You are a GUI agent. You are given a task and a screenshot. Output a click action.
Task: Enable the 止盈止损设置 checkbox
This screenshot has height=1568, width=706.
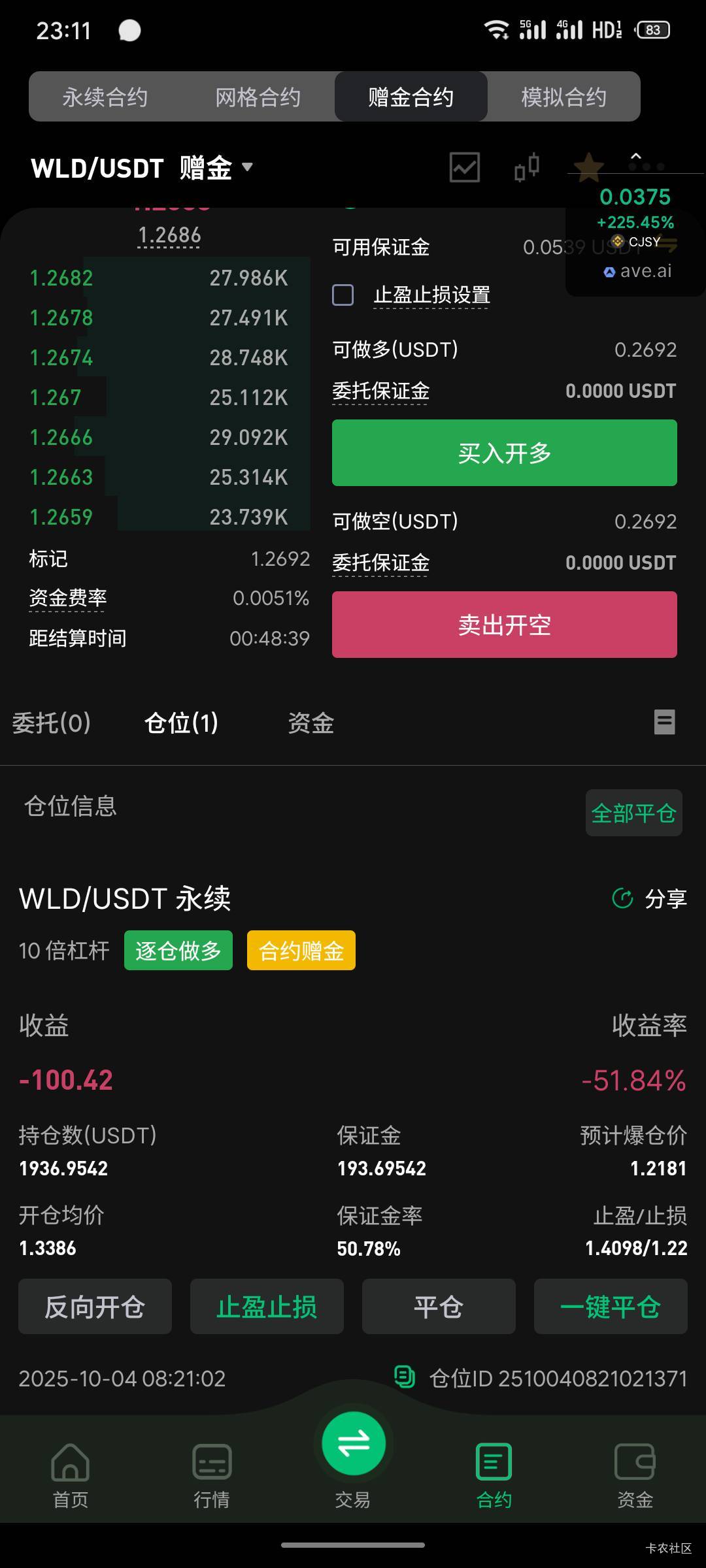coord(343,295)
